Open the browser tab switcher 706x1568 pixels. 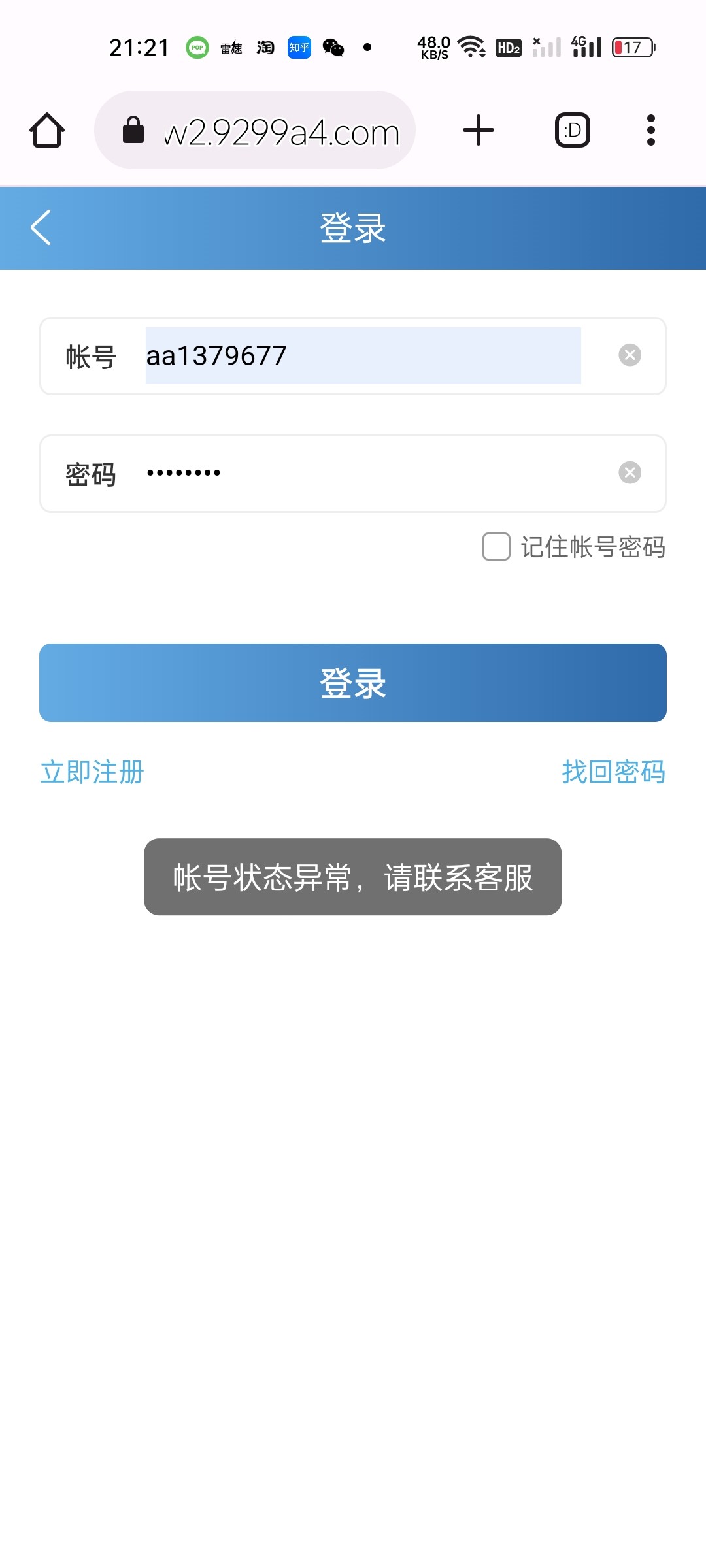click(x=573, y=130)
